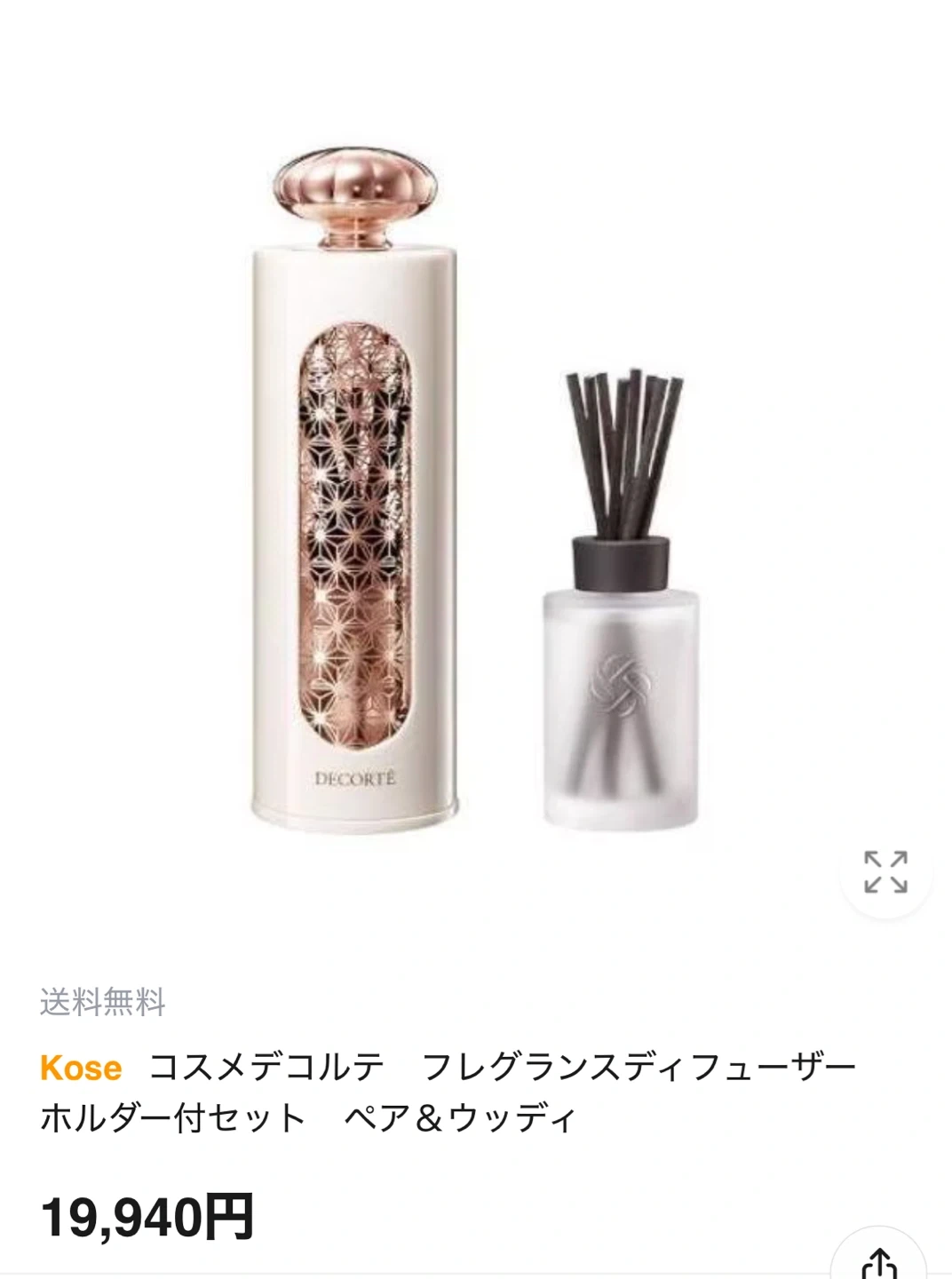Open the Decorté diffuser product photo
This screenshot has height=1279, width=952.
[x=476, y=497]
